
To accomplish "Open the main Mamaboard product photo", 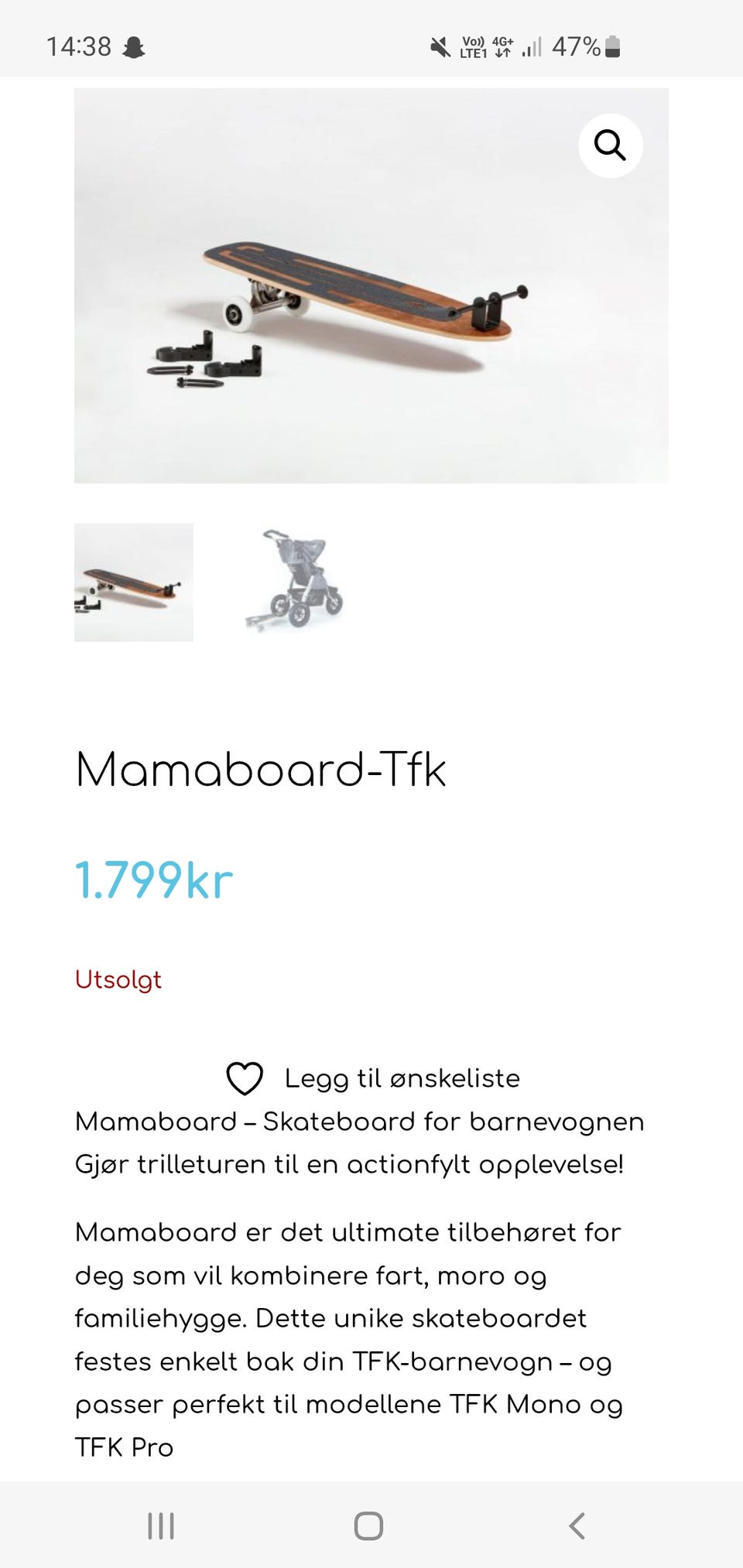I will 371,285.
